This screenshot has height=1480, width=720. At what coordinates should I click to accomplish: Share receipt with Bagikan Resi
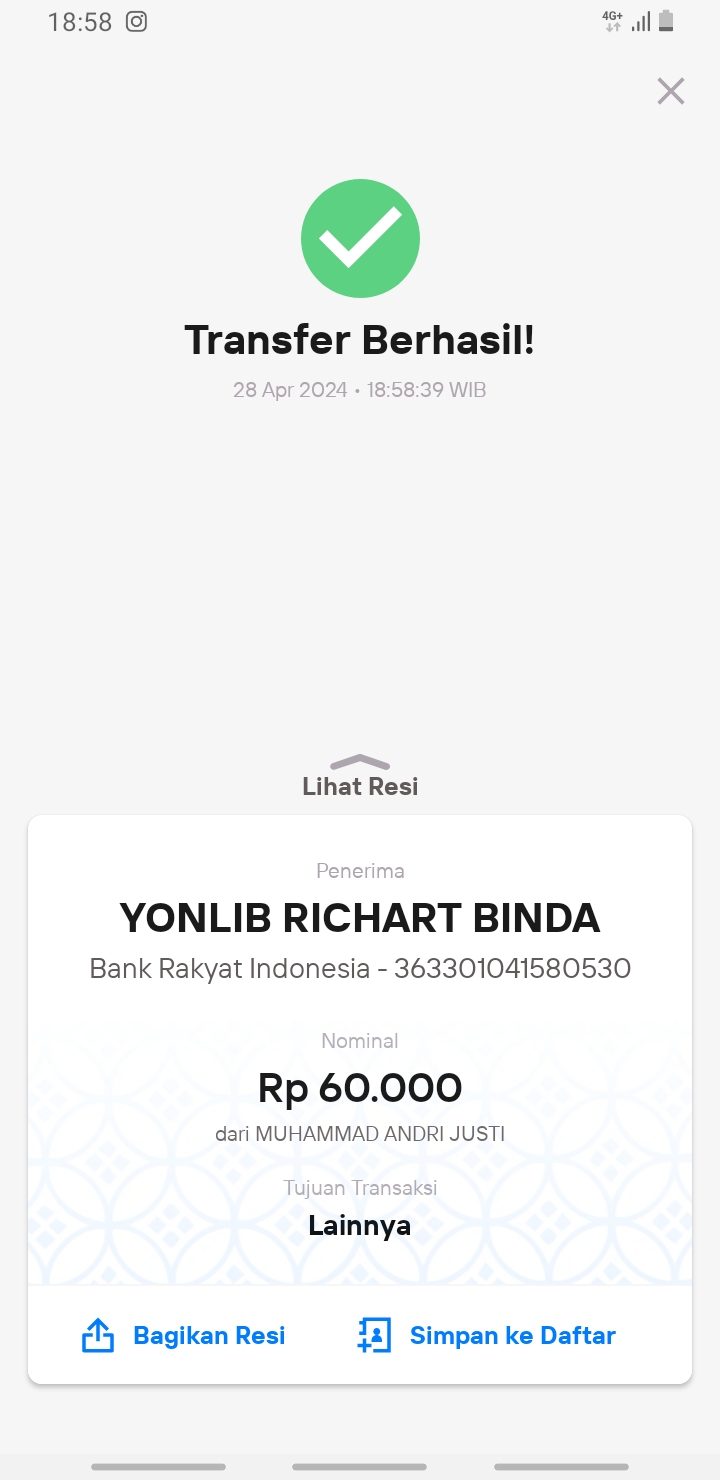click(183, 1335)
